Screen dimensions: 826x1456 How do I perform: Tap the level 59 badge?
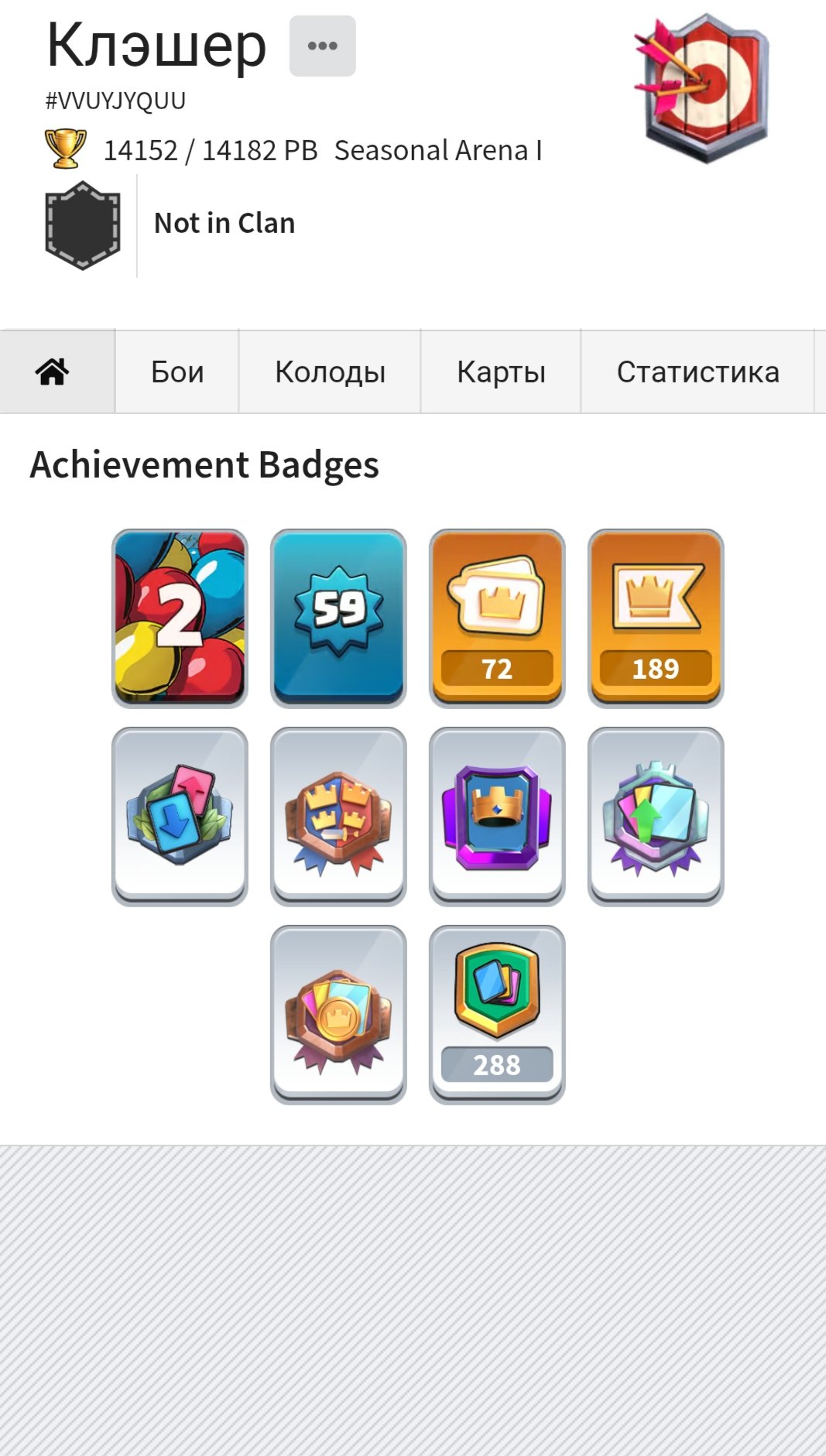point(338,618)
